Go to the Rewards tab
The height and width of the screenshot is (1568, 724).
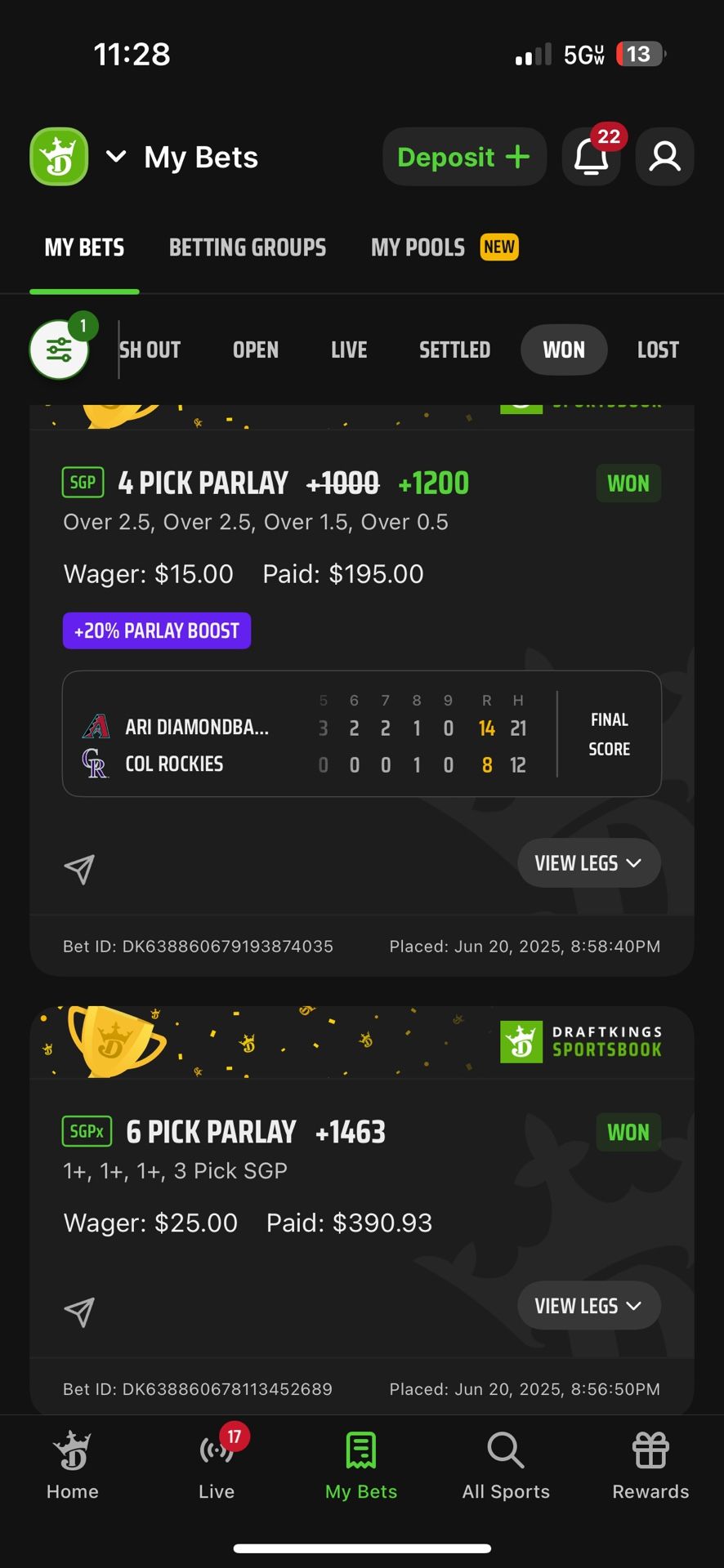650,1466
